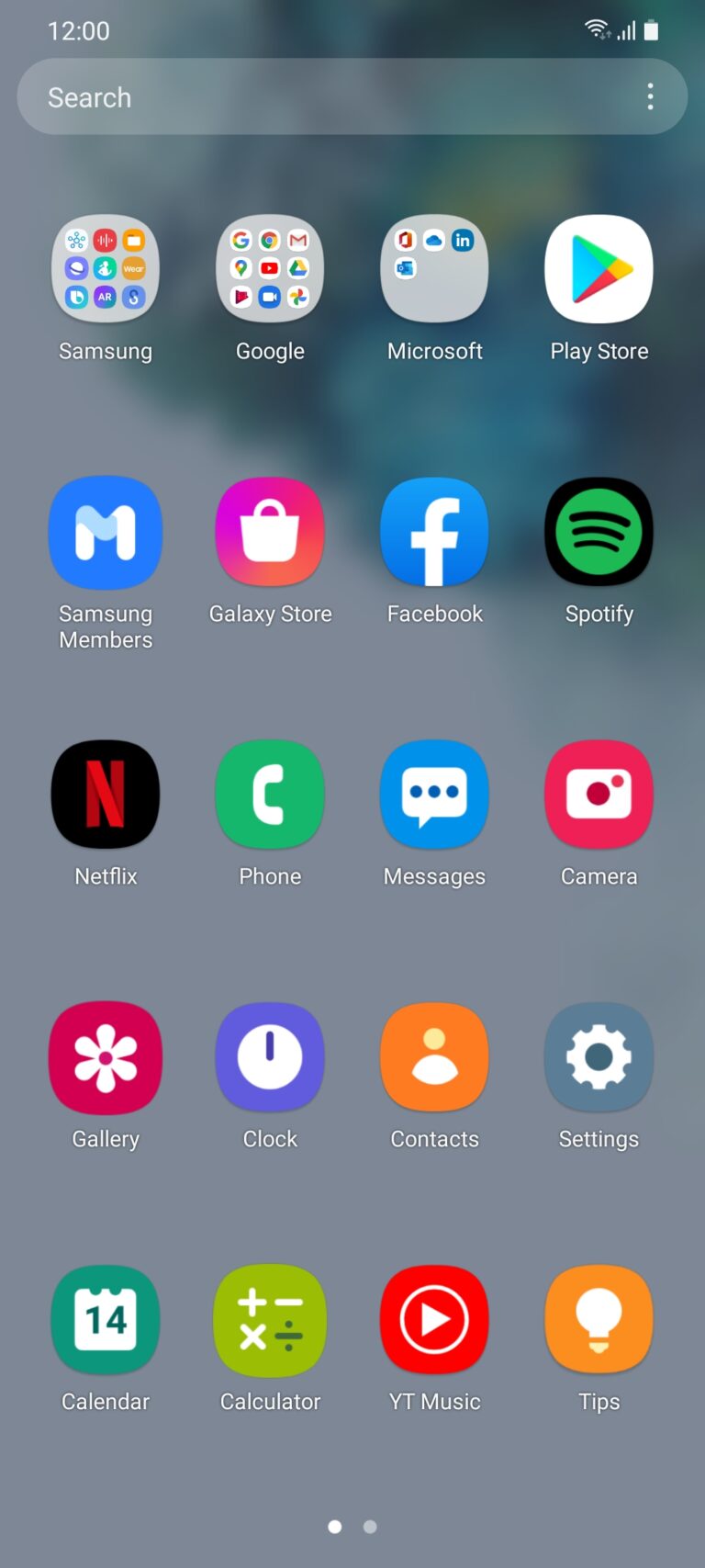Screen dimensions: 705x1568
Task: Launch Netflix
Action: [105, 794]
